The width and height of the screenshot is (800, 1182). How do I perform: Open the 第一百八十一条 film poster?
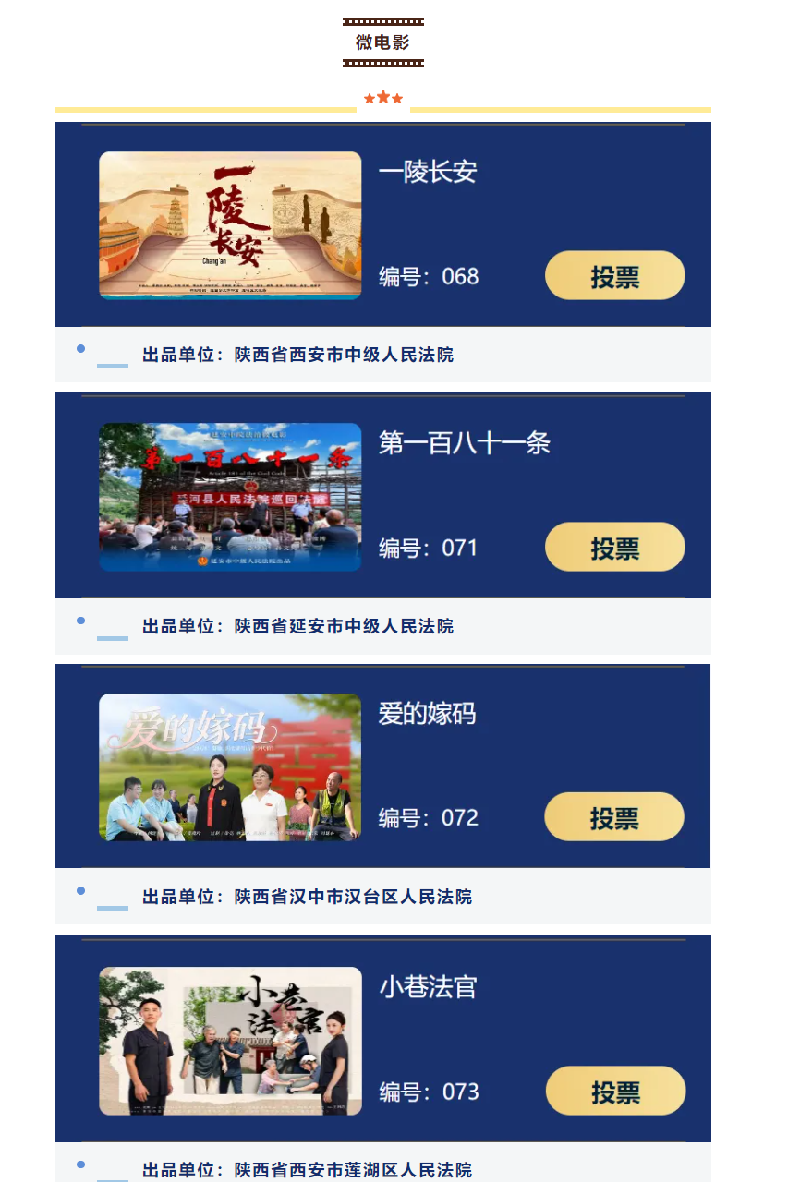tap(230, 497)
